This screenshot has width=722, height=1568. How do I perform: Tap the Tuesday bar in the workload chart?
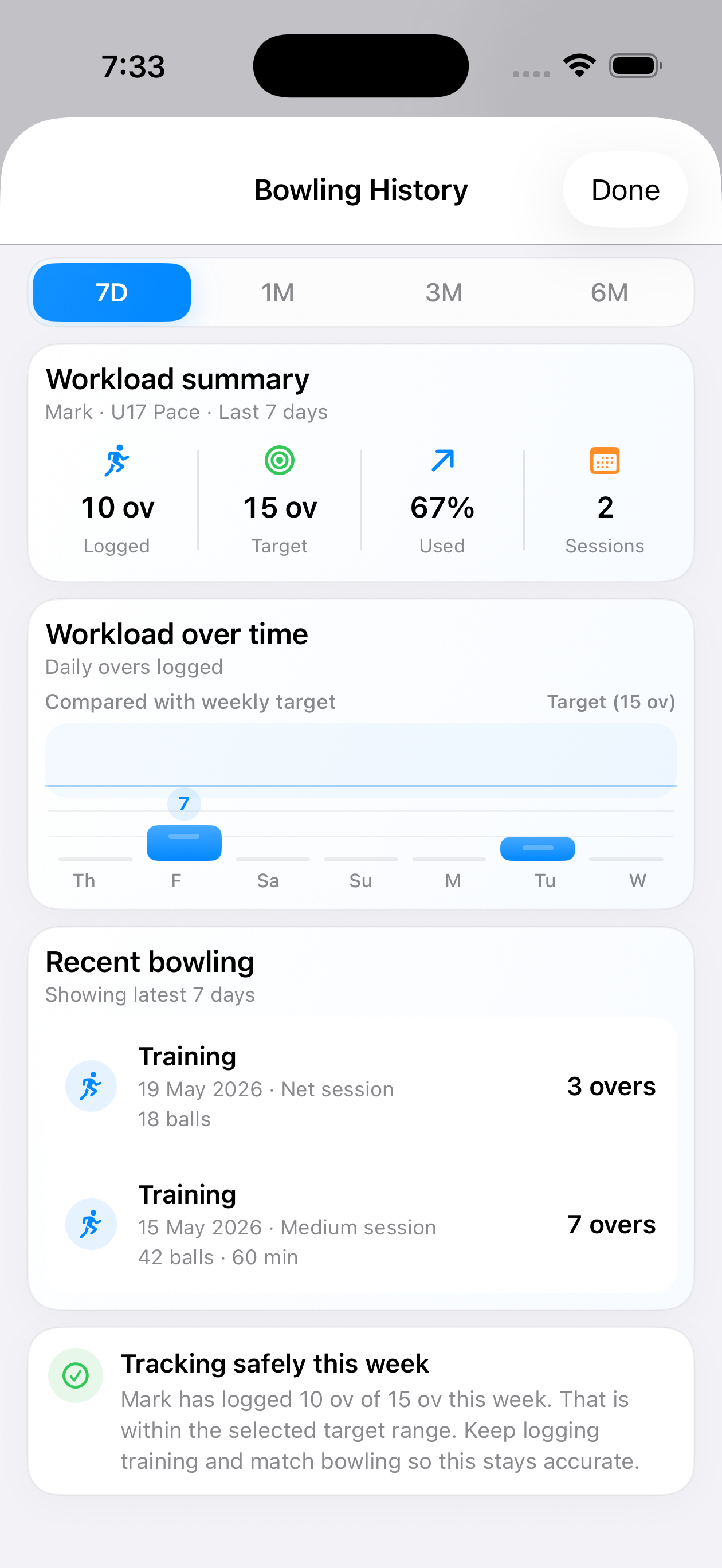[537, 849]
